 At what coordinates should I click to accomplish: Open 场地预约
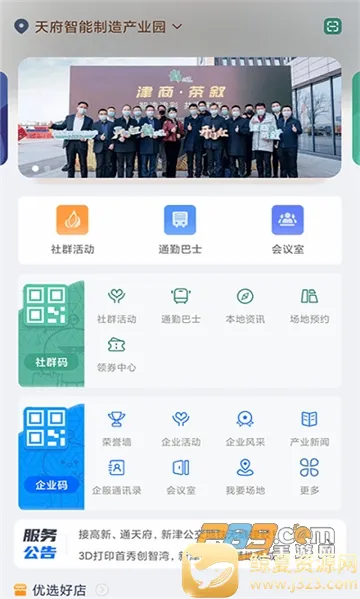pyautogui.click(x=309, y=306)
